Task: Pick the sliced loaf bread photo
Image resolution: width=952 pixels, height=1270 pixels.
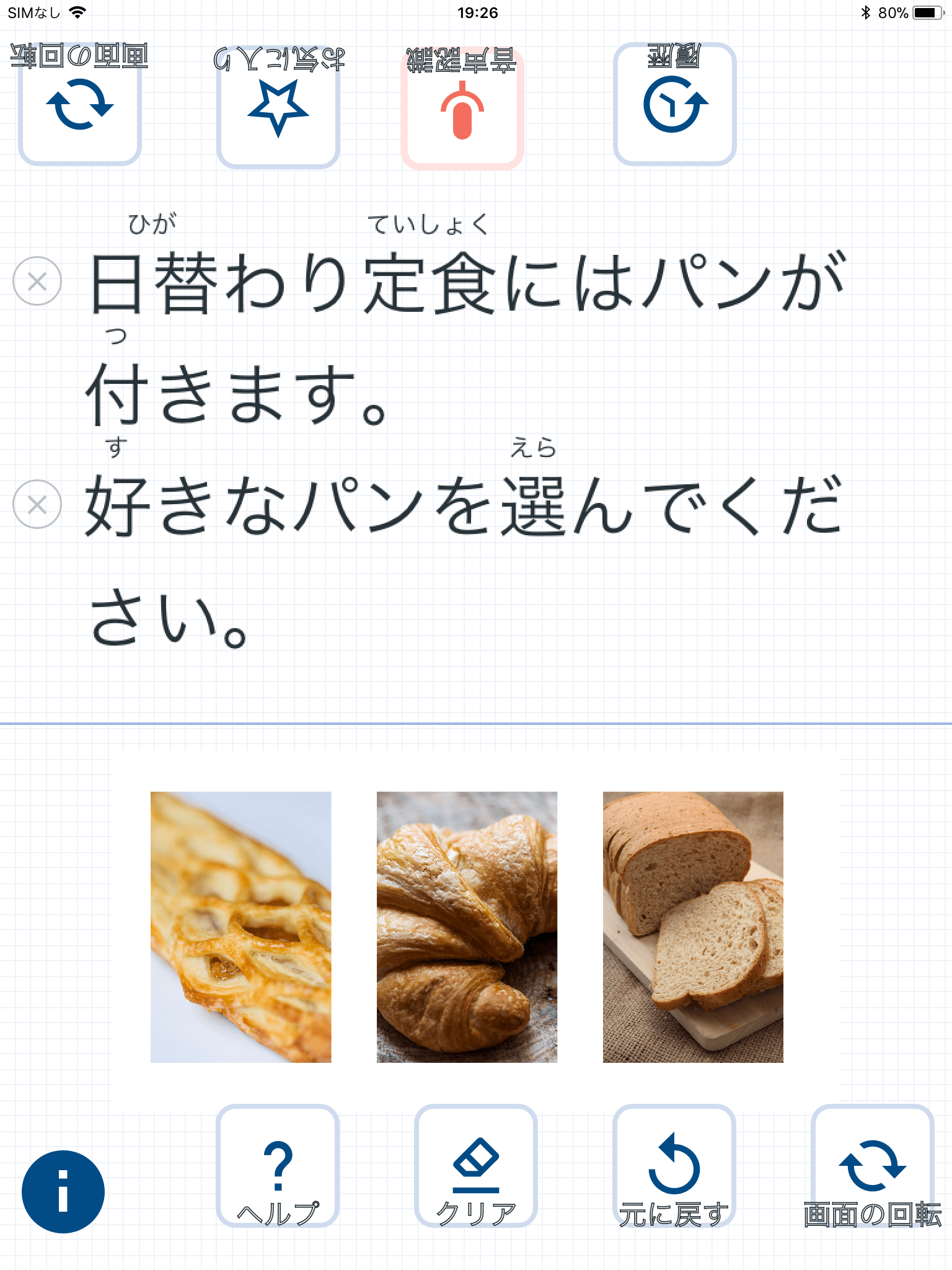Action: pos(693,926)
